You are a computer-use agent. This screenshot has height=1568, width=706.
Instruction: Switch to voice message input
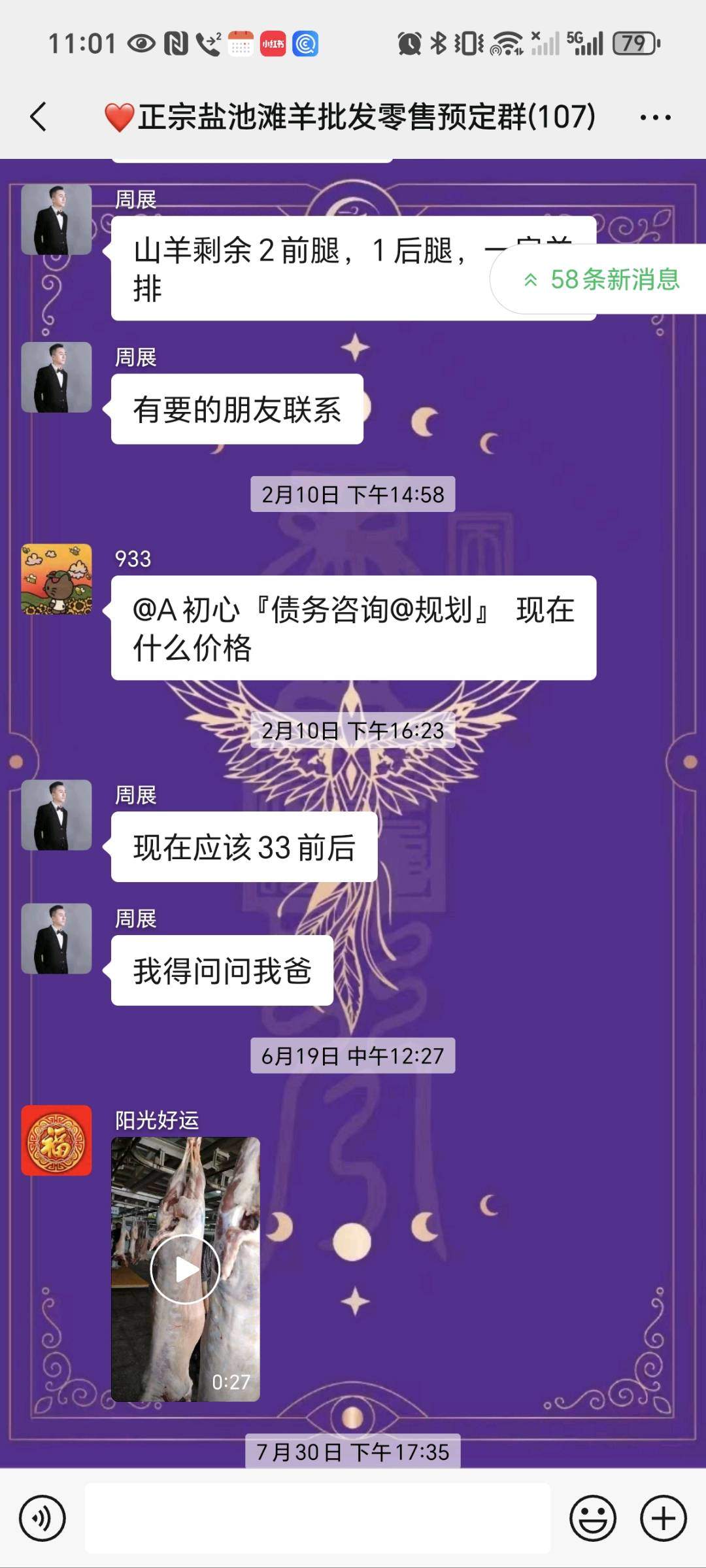click(x=42, y=1518)
